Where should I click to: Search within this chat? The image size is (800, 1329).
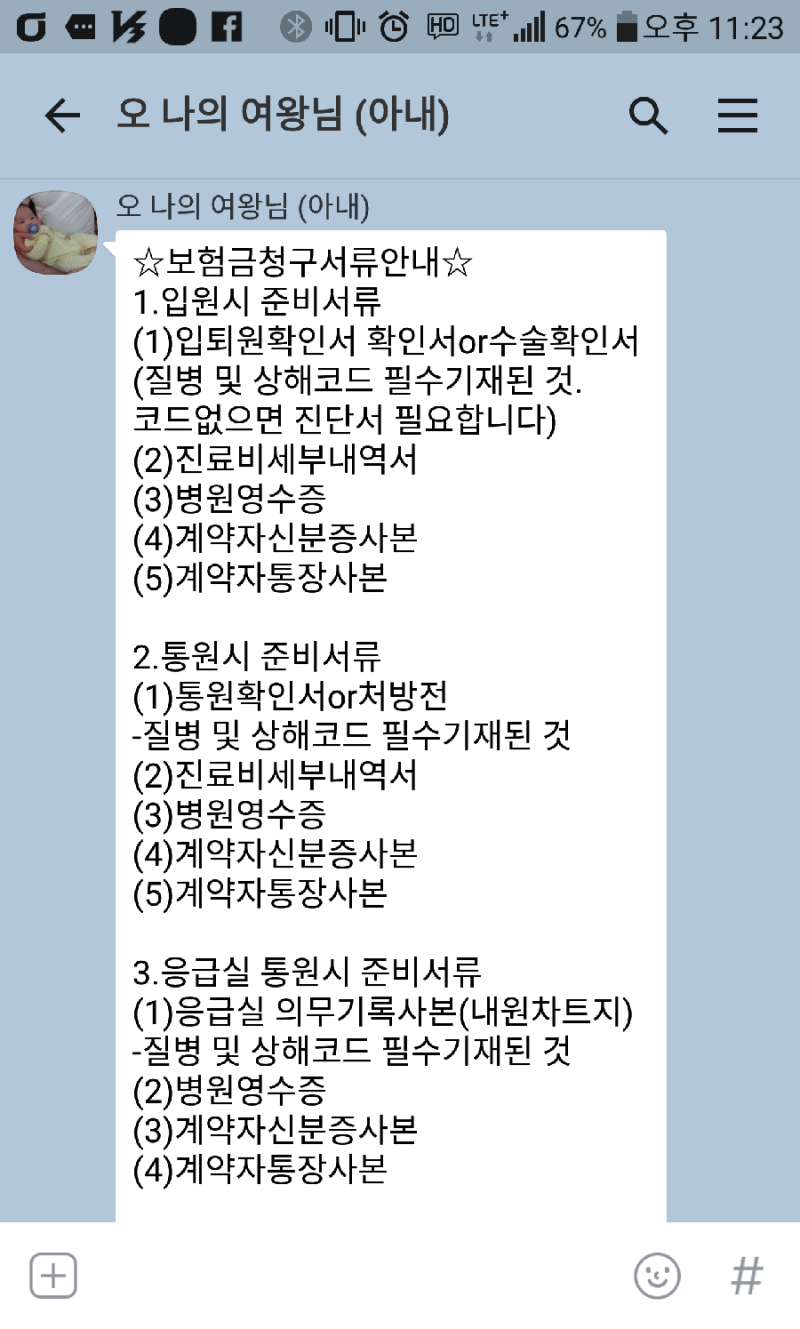pyautogui.click(x=648, y=116)
